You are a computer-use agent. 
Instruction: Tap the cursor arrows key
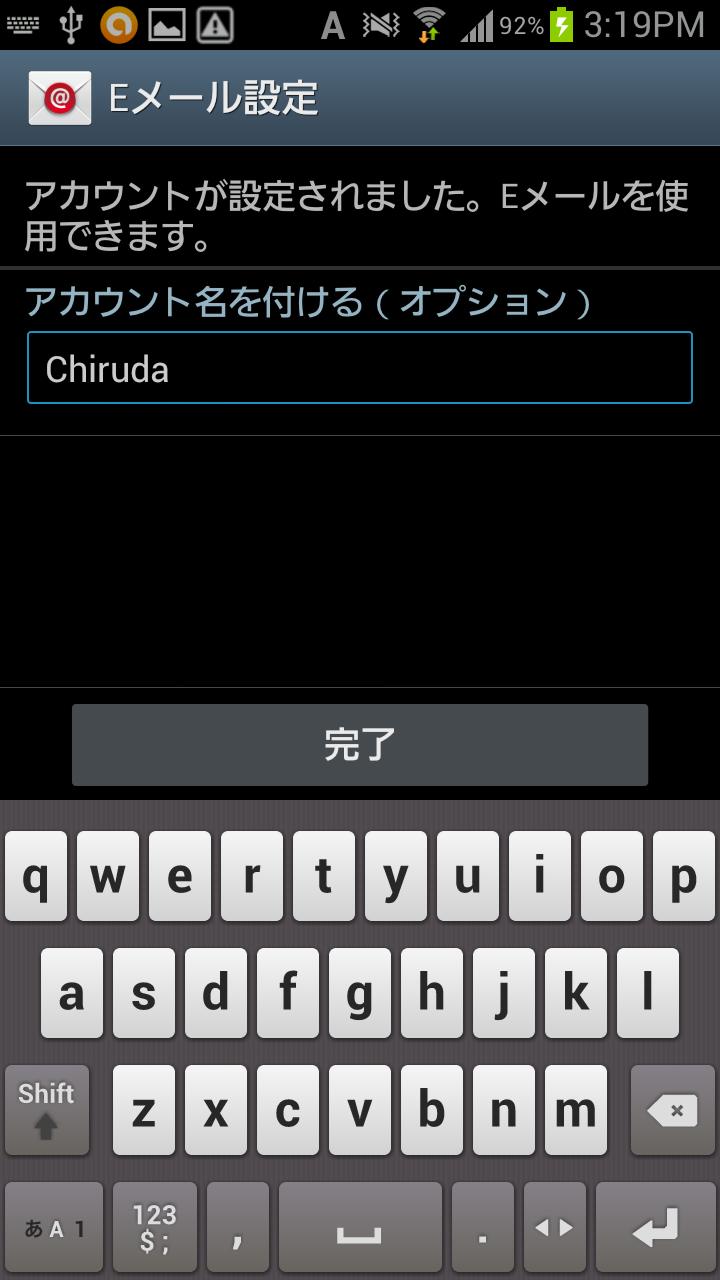click(x=555, y=1228)
